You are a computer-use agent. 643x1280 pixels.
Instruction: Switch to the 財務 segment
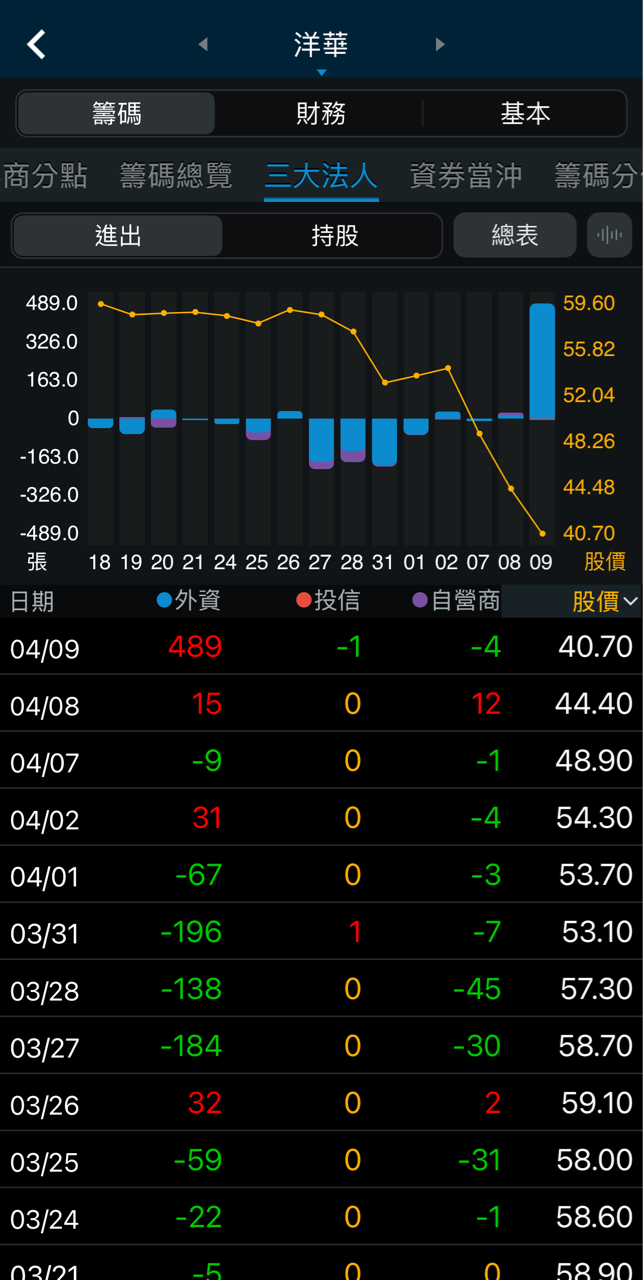coord(321,114)
